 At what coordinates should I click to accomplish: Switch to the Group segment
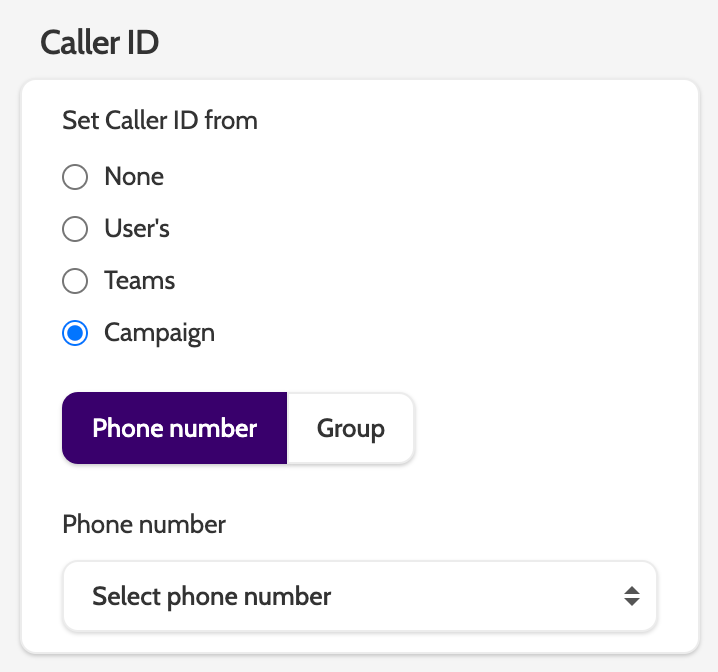(350, 428)
